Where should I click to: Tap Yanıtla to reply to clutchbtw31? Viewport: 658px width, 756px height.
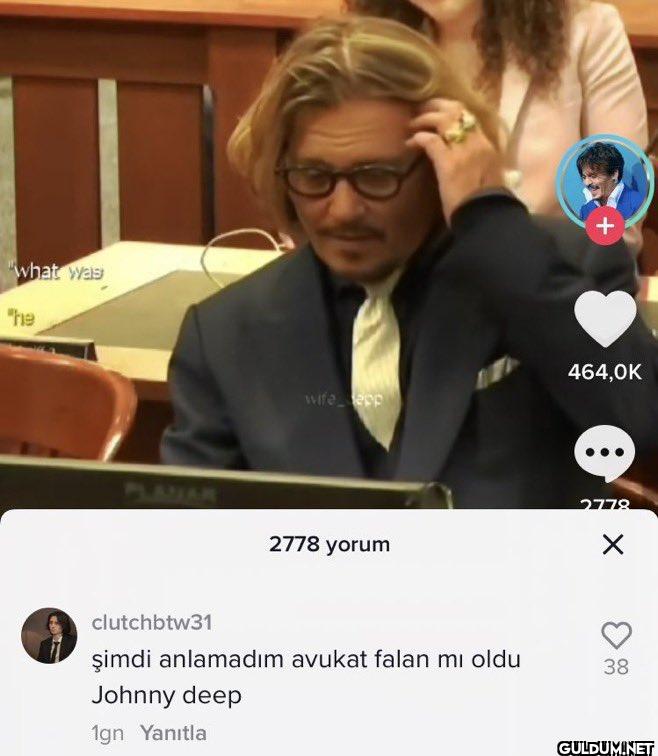pyautogui.click(x=173, y=733)
